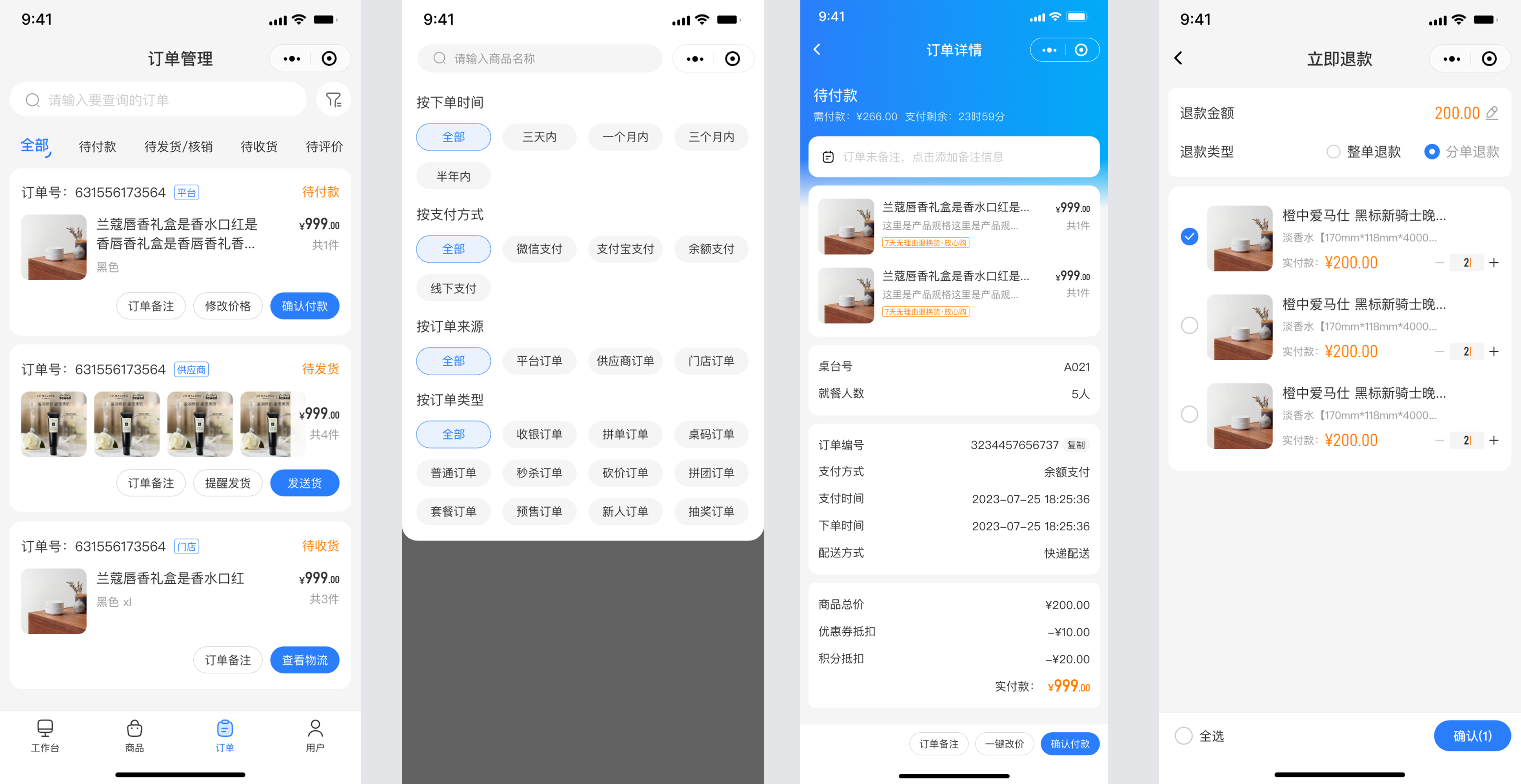Screen dimensions: 1521x784
Task: Tap 提醒发货 on the supplier order
Action: click(227, 483)
